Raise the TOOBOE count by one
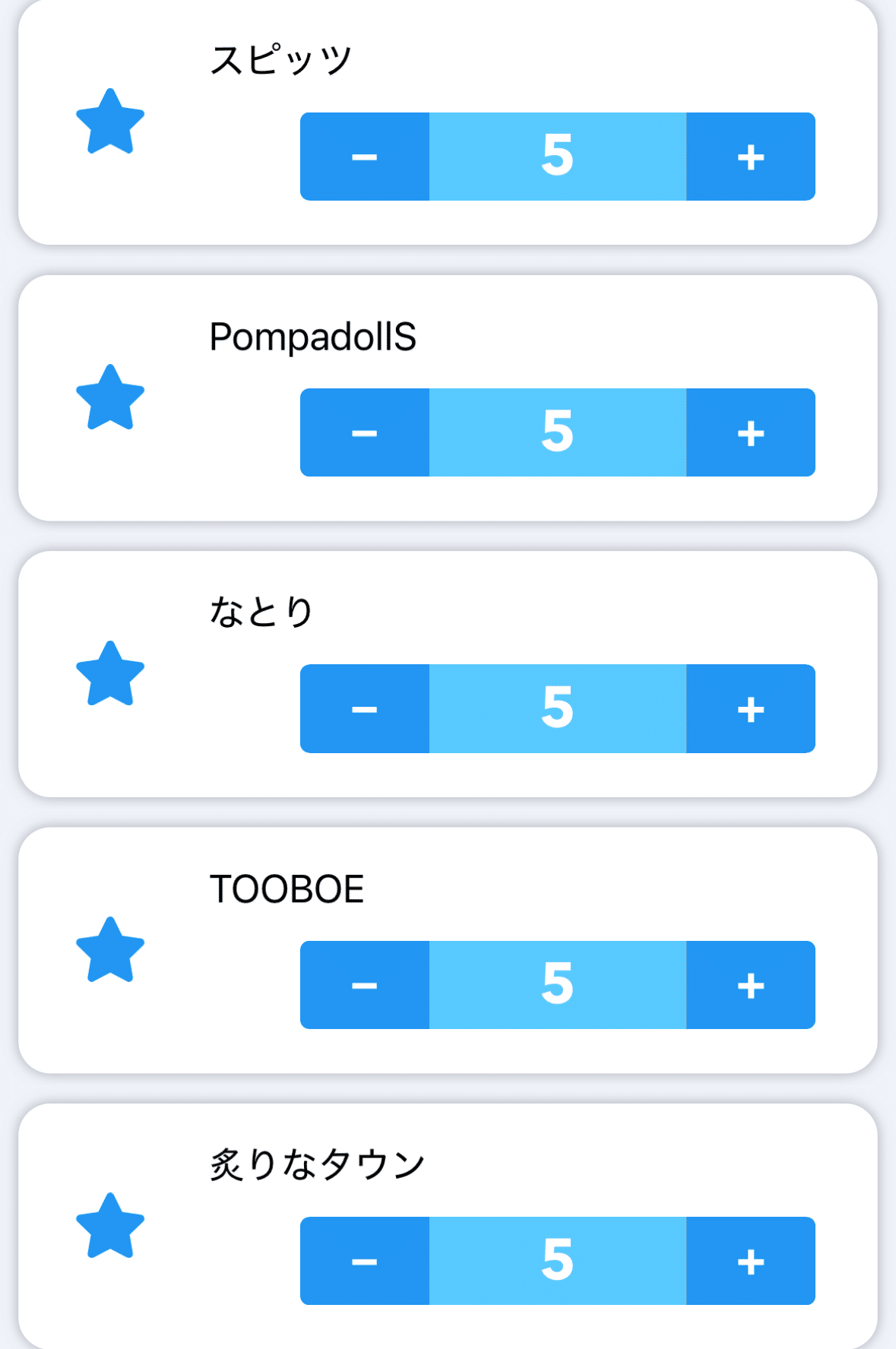Screen dimensions: 896x1349 click(750, 985)
